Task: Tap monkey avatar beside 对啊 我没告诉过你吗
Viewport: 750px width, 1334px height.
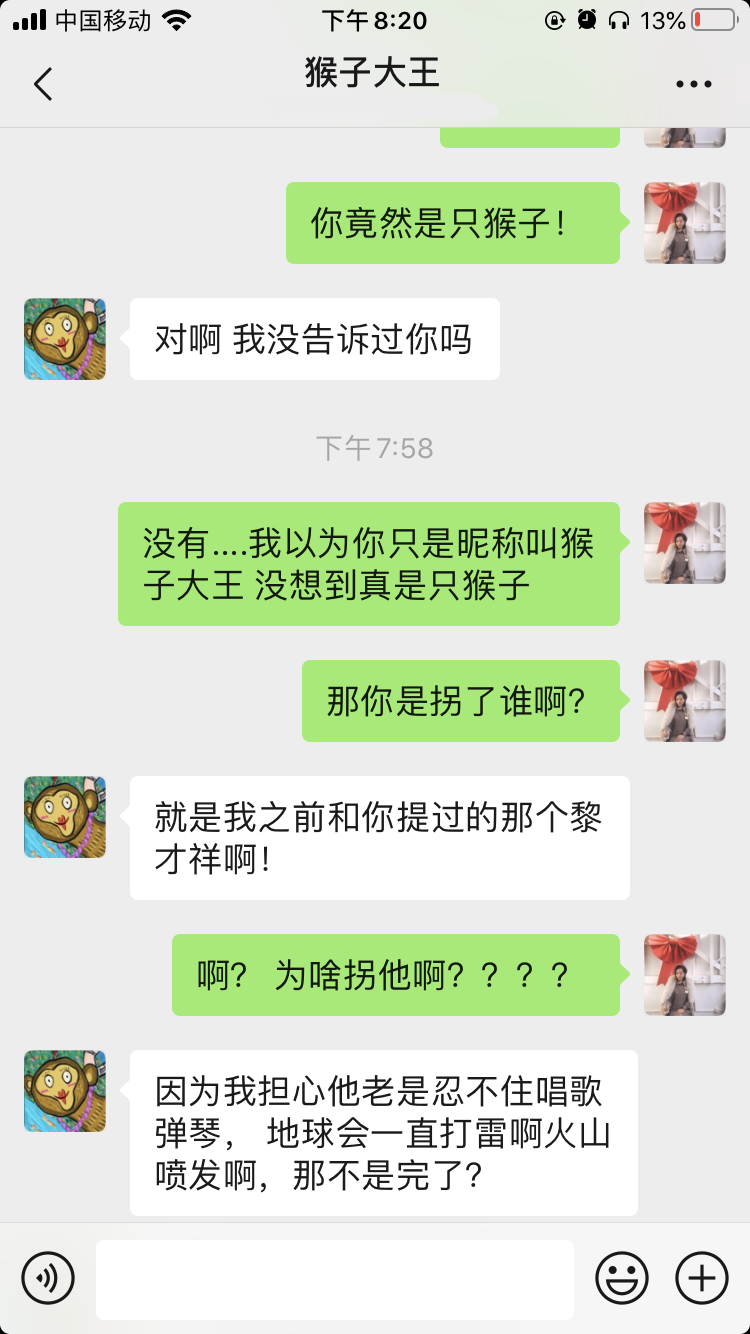Action: click(x=65, y=339)
